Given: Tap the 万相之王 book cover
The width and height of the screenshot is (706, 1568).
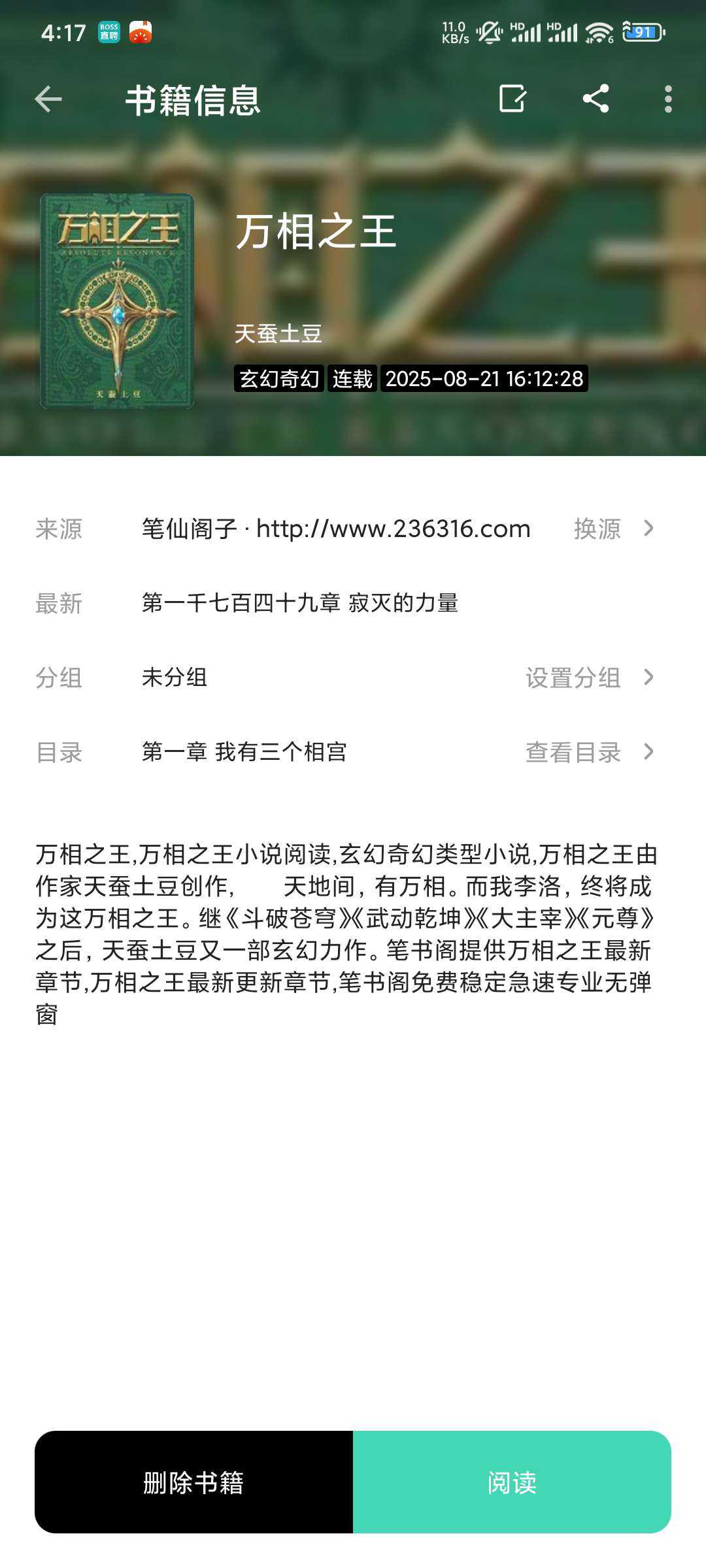Looking at the screenshot, I should click(117, 301).
